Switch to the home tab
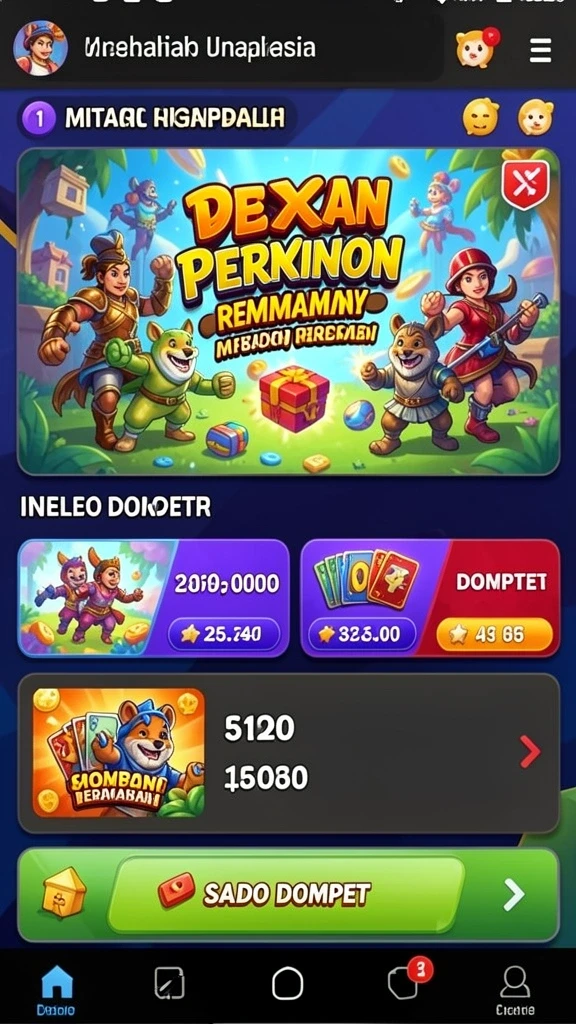The width and height of the screenshot is (576, 1024). click(x=56, y=989)
